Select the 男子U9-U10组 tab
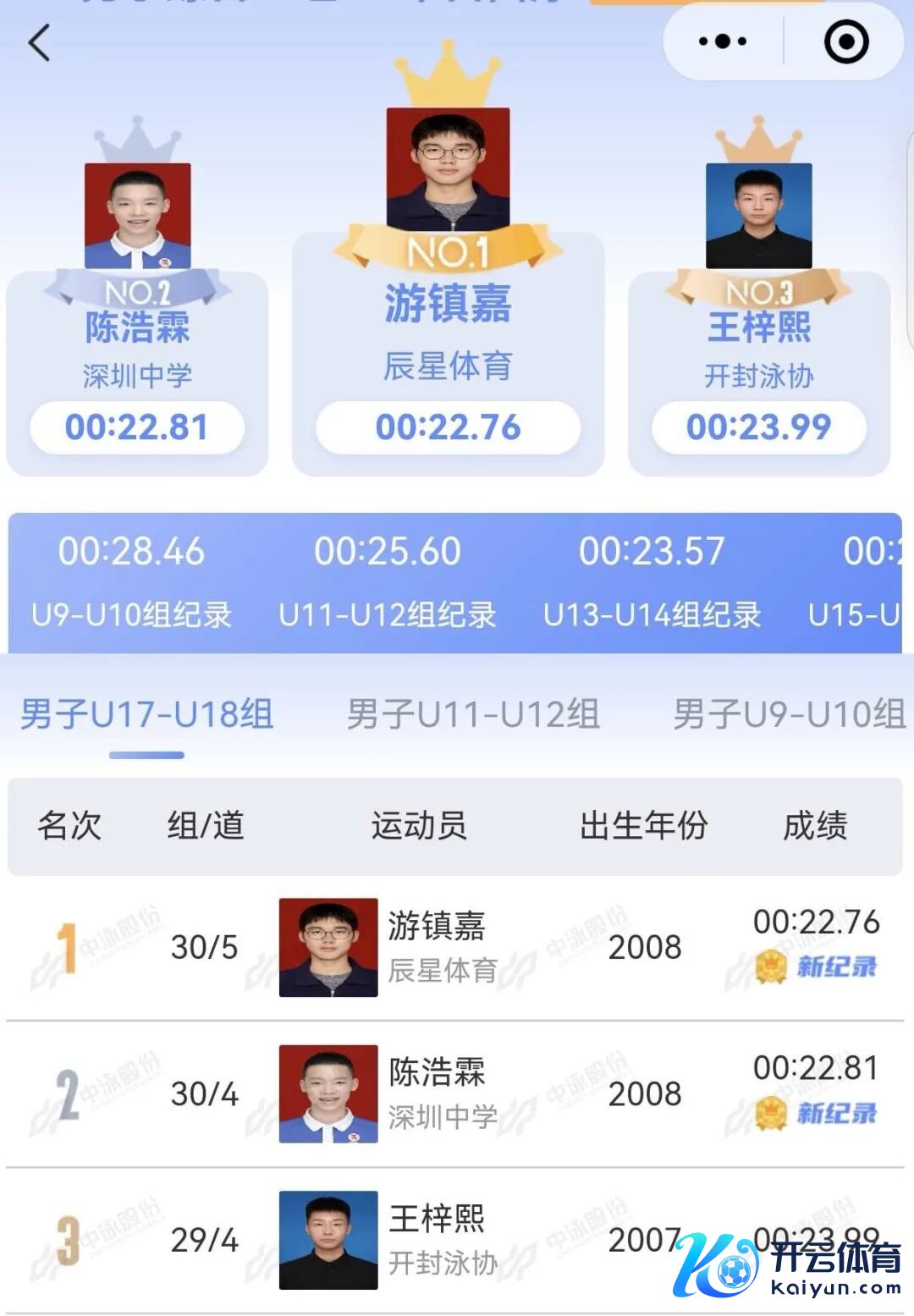 click(x=789, y=714)
